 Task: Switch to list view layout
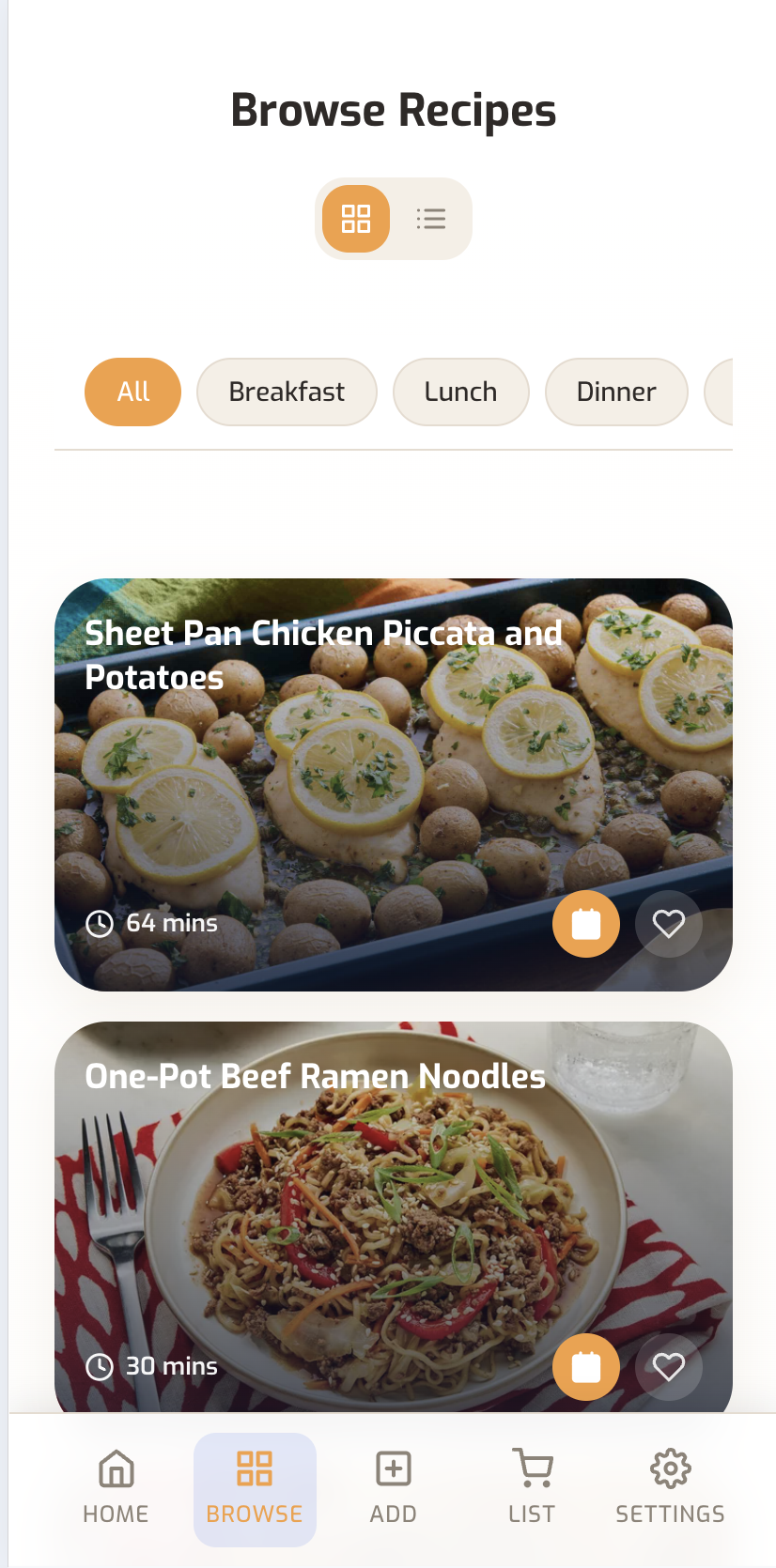tap(431, 219)
